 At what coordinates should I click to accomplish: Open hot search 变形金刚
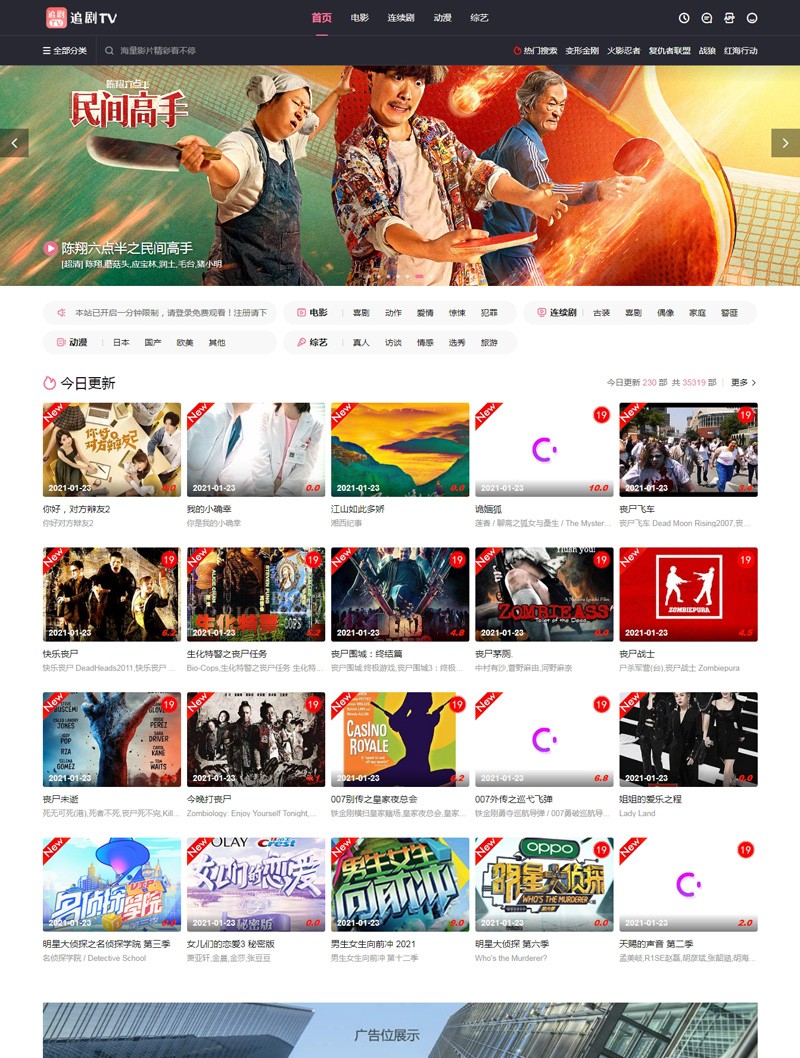(x=582, y=50)
